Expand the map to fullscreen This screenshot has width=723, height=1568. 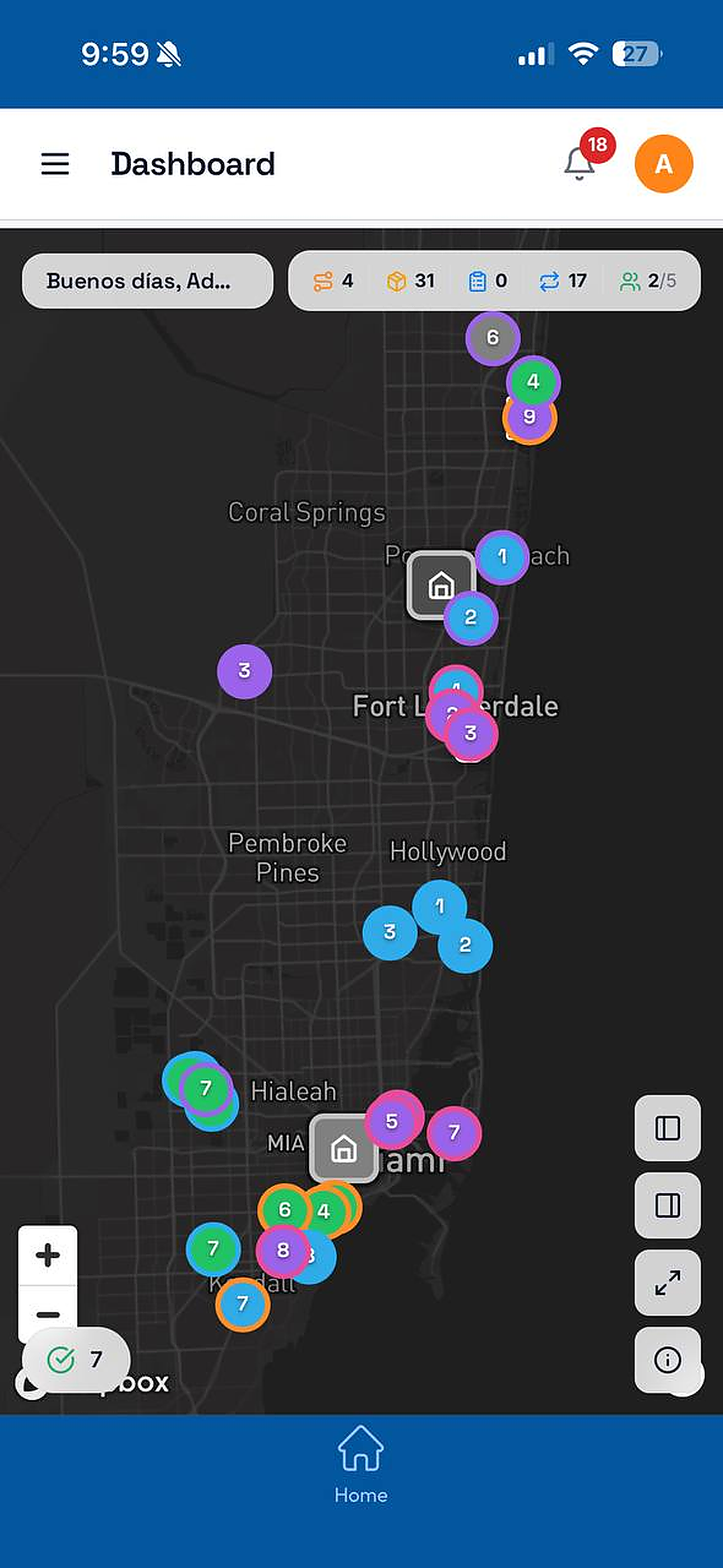pyautogui.click(x=668, y=1283)
